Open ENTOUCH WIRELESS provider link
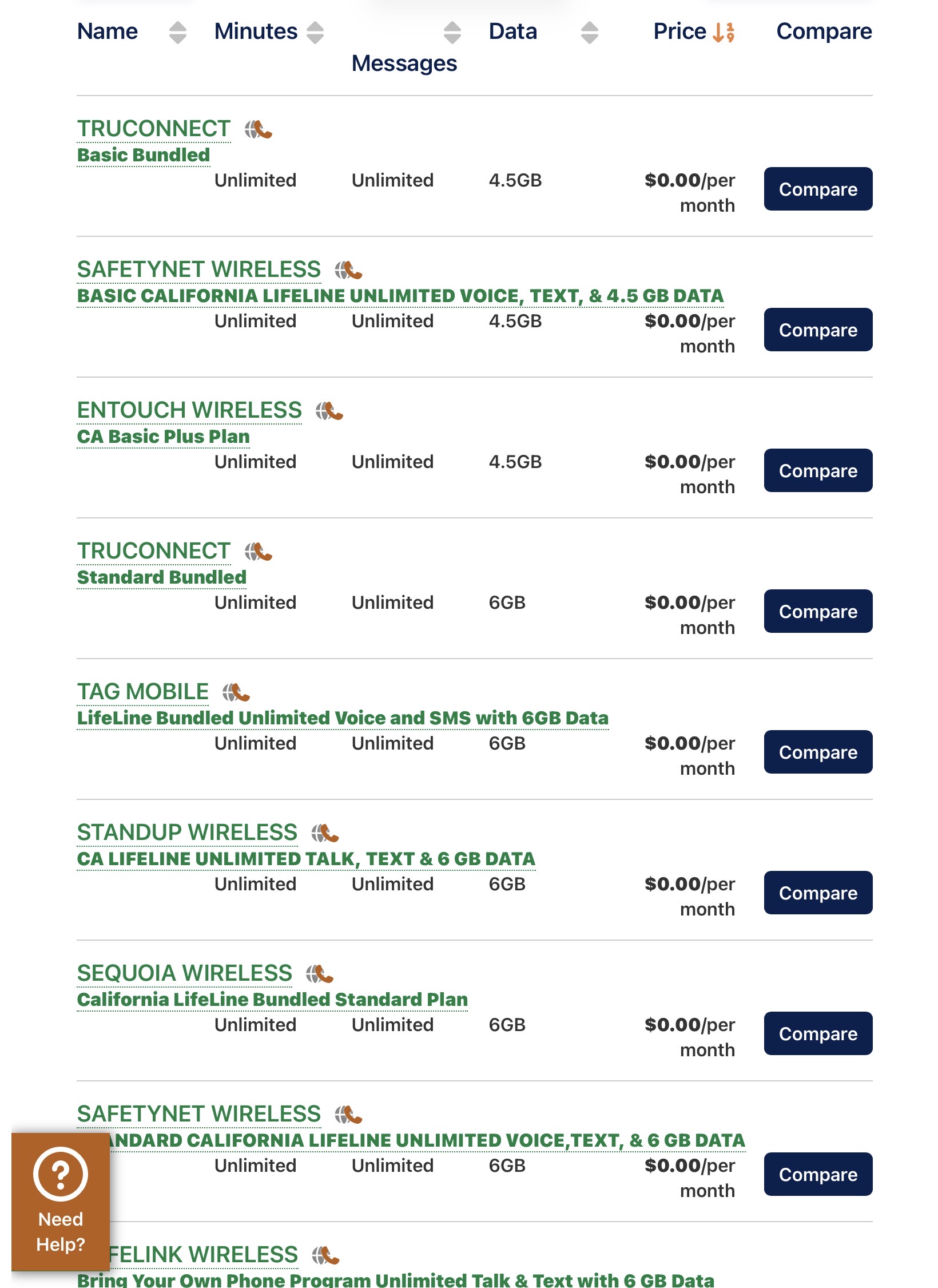This screenshot has height=1288, width=938. [x=189, y=410]
